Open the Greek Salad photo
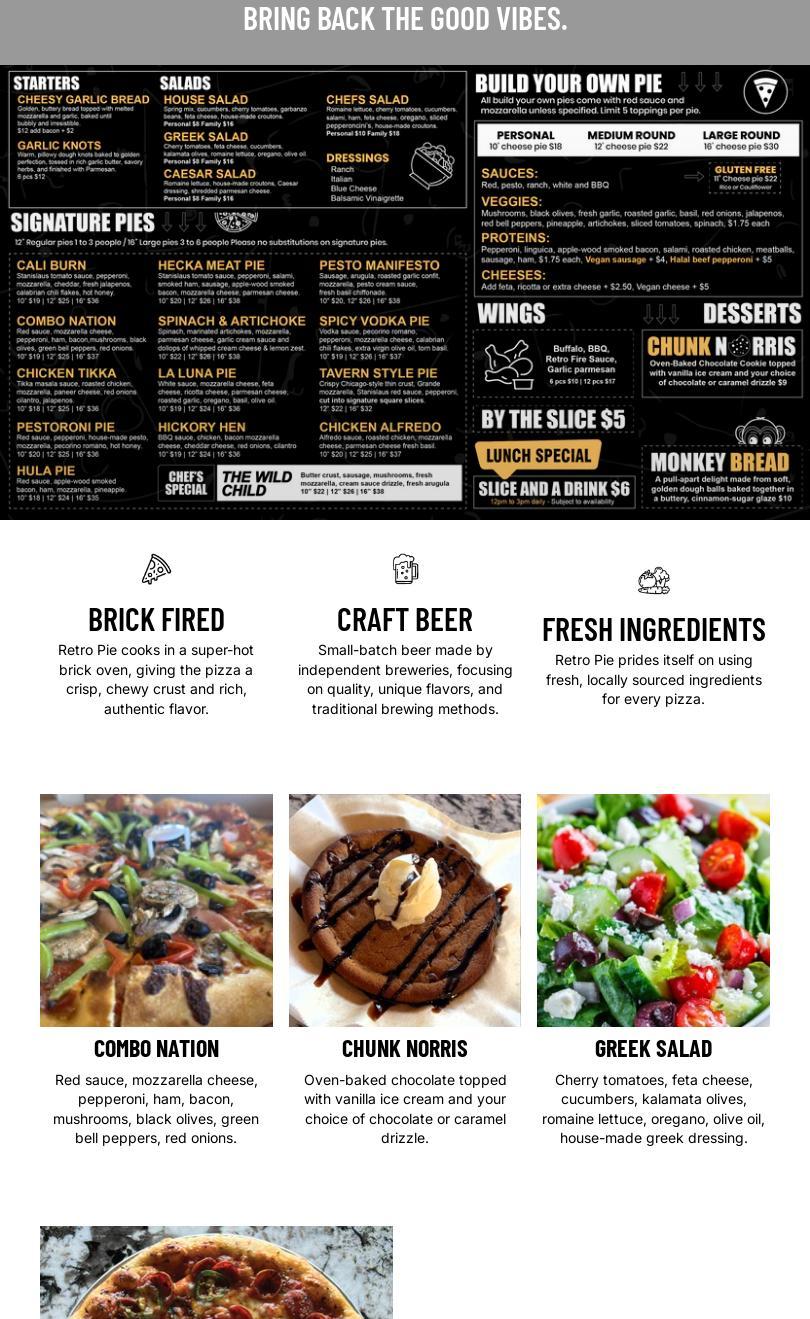This screenshot has width=810, height=1319. [x=653, y=910]
